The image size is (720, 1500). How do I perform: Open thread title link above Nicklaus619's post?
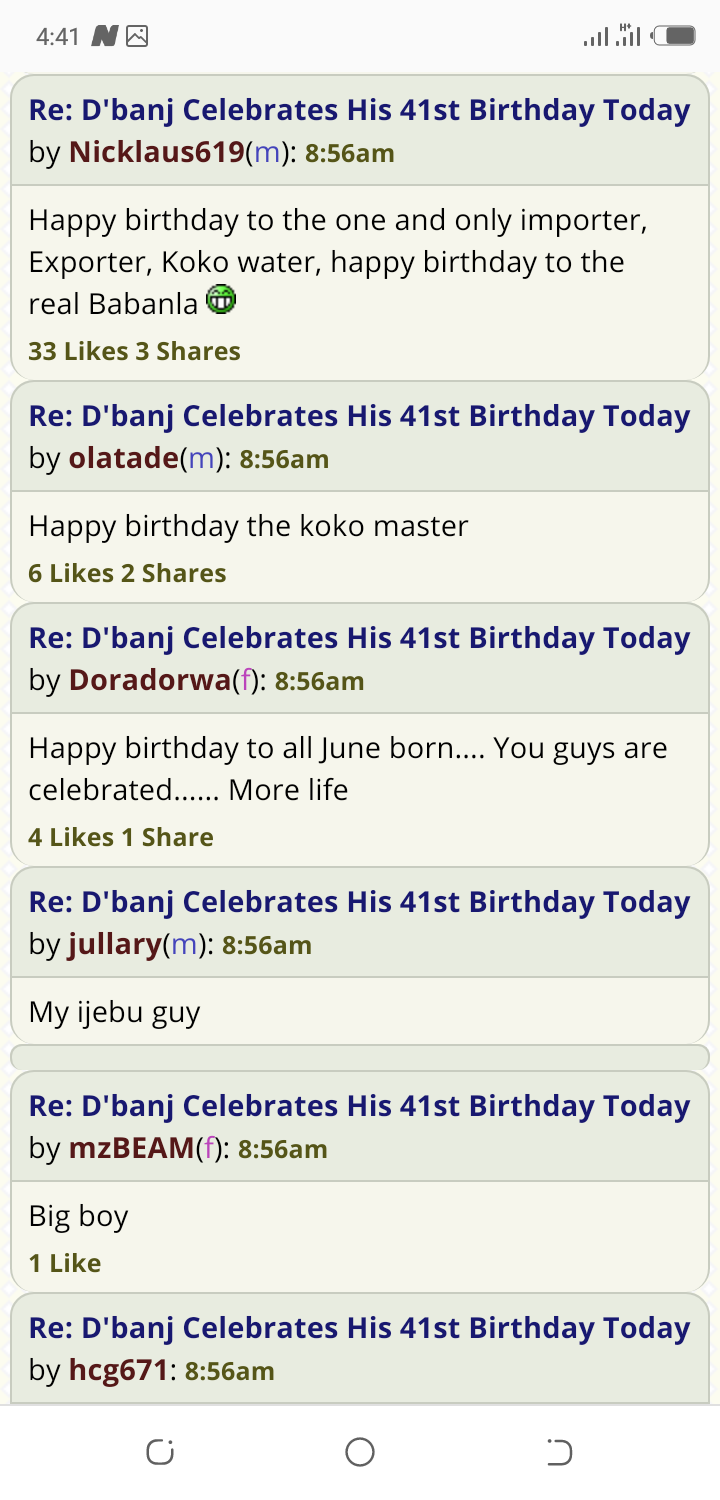coord(359,110)
